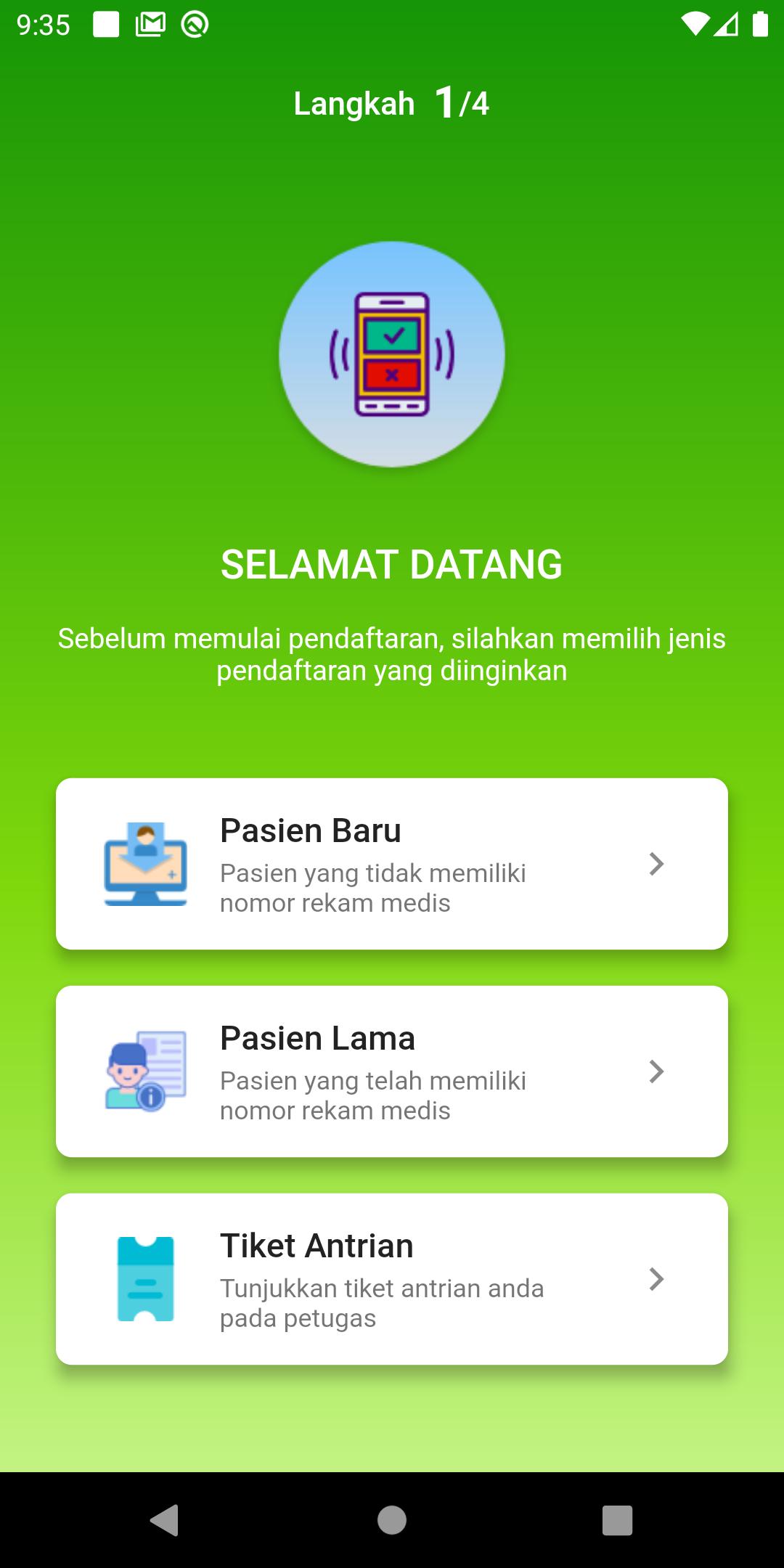
Task: Tap the cellular signal icon
Action: pos(726,24)
